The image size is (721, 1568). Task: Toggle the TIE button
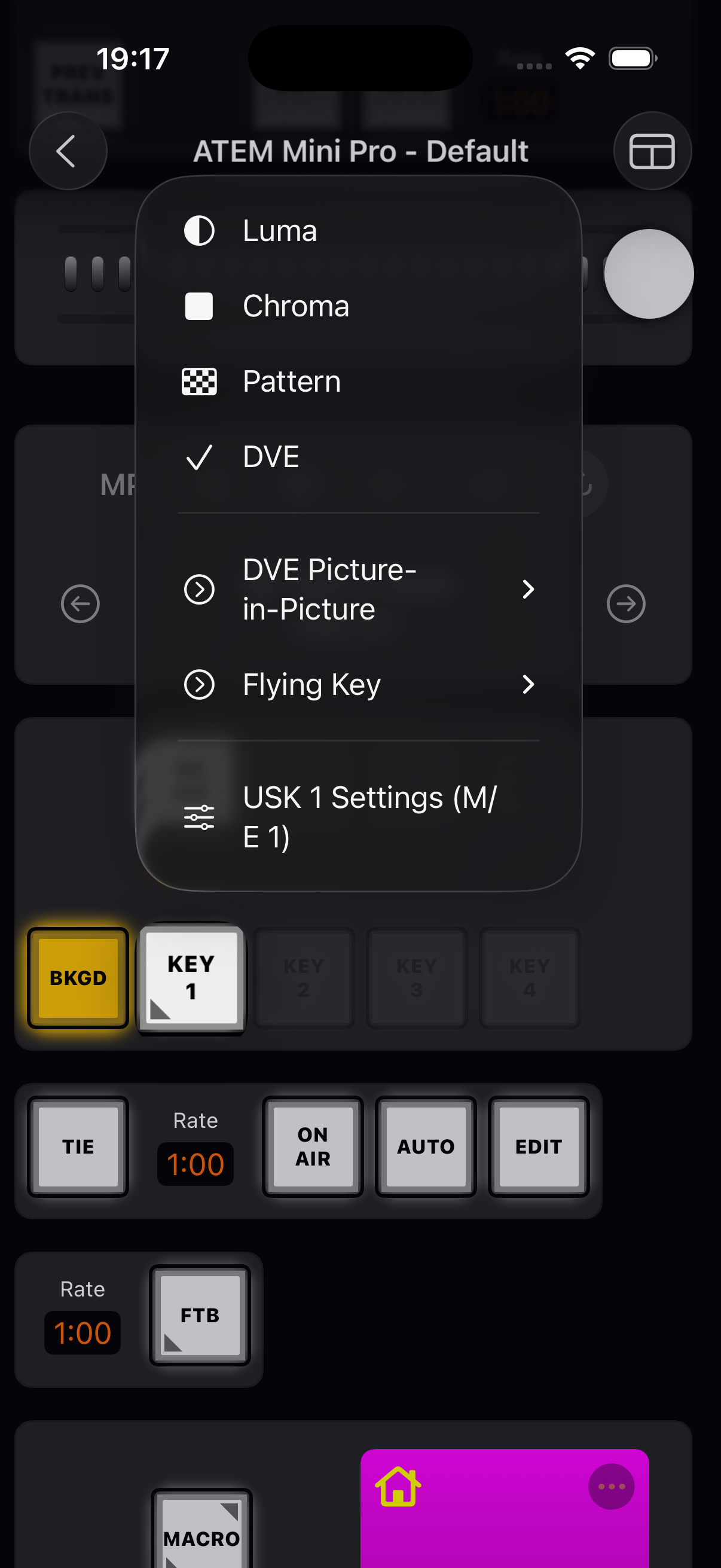click(78, 1147)
